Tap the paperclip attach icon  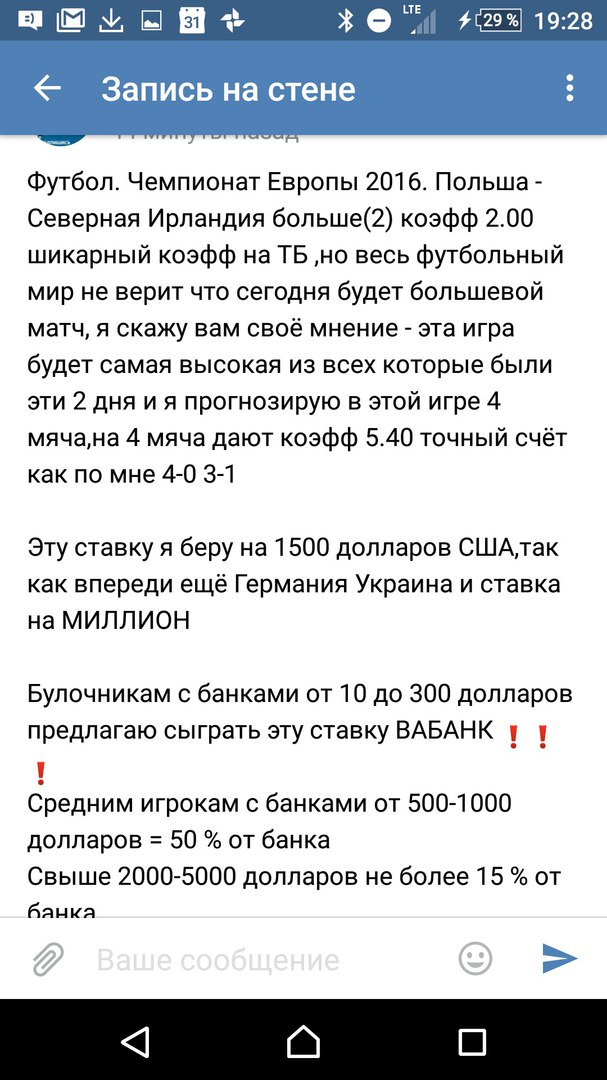48,959
